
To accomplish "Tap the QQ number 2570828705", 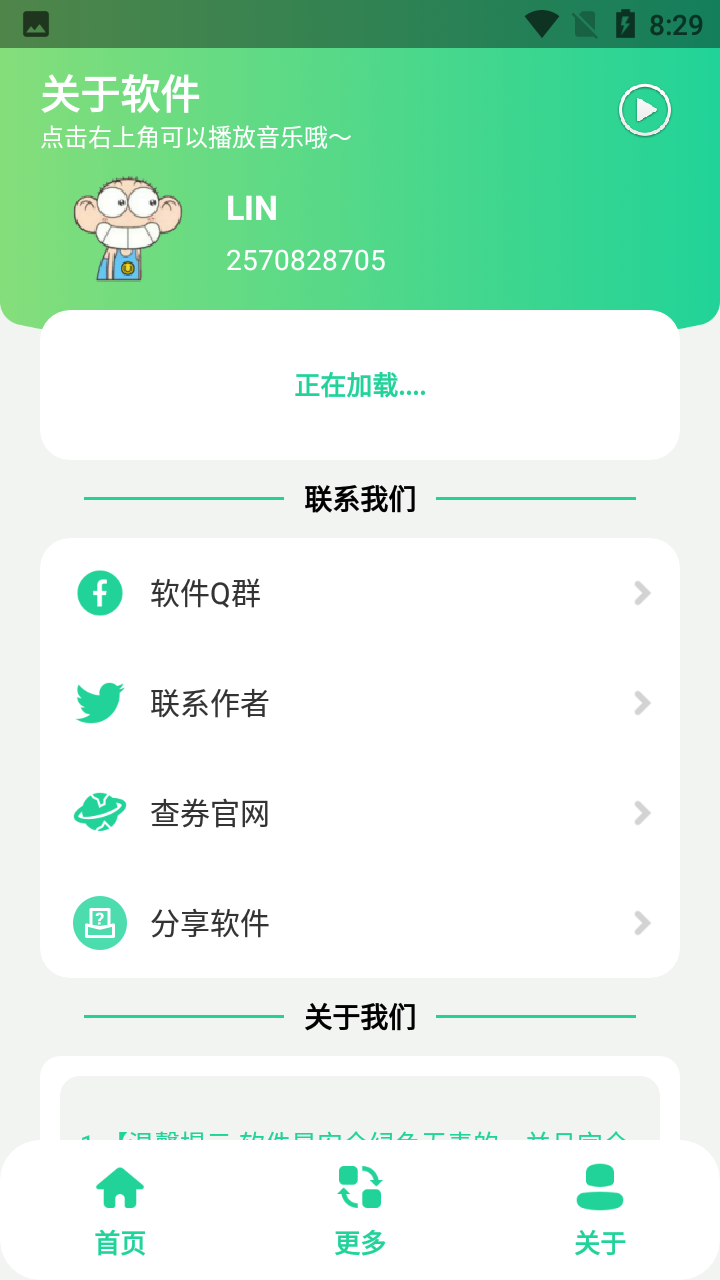I will pyautogui.click(x=306, y=260).
